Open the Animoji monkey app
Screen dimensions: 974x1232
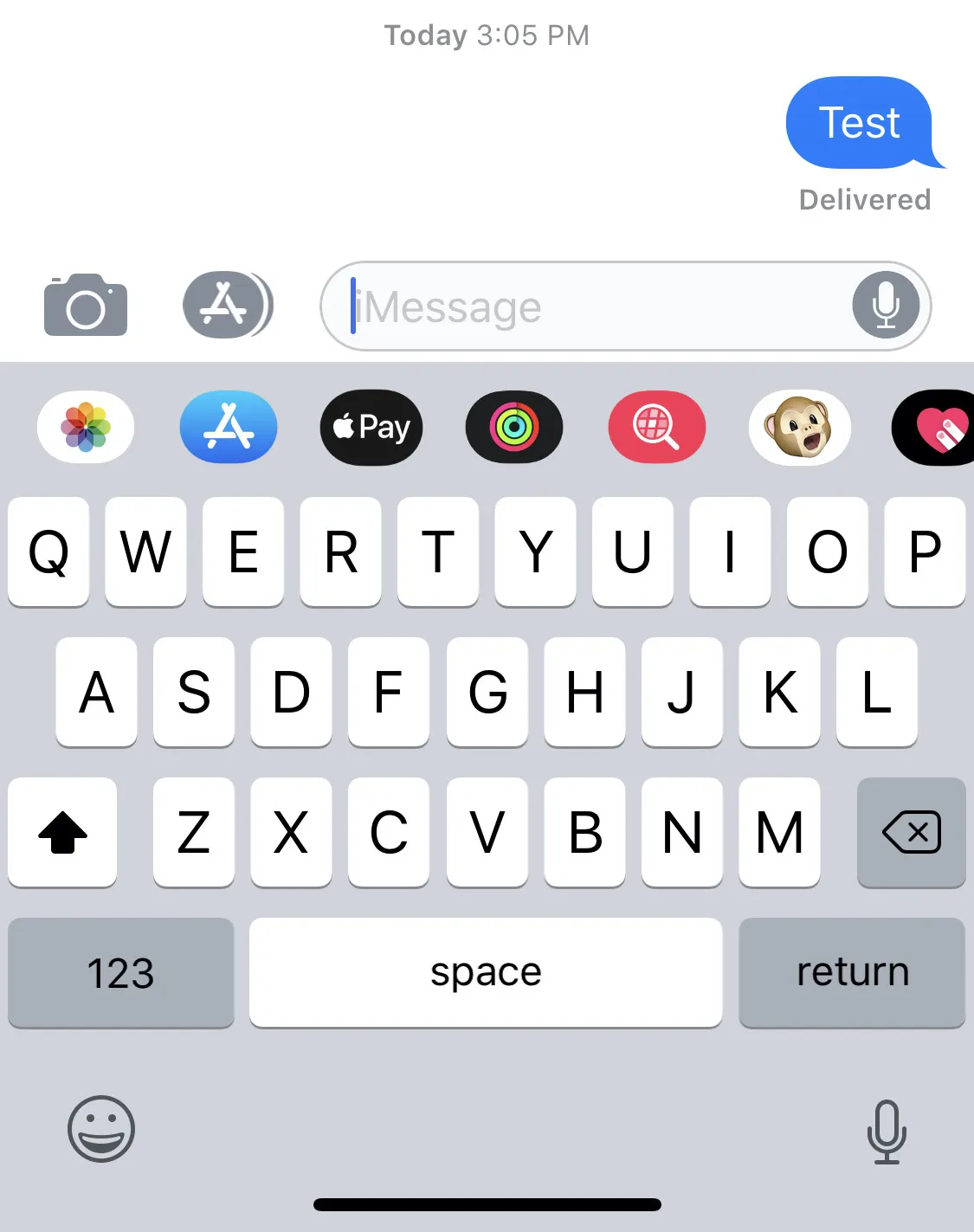click(799, 427)
